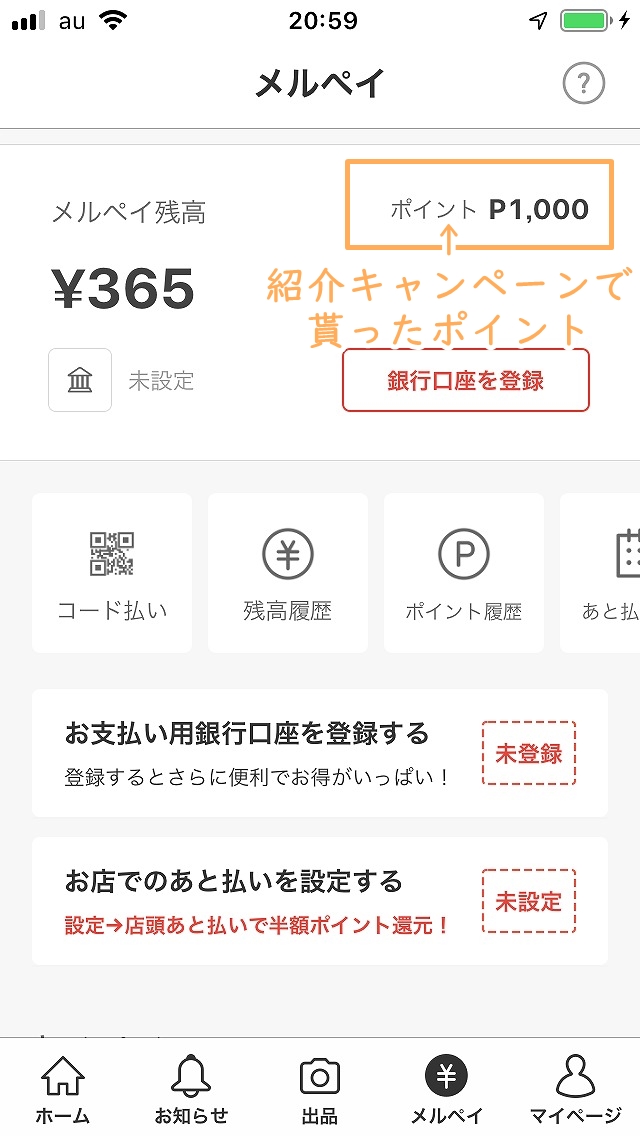Open お店でのあと払いを設定する card
The width and height of the screenshot is (640, 1136).
(320, 901)
